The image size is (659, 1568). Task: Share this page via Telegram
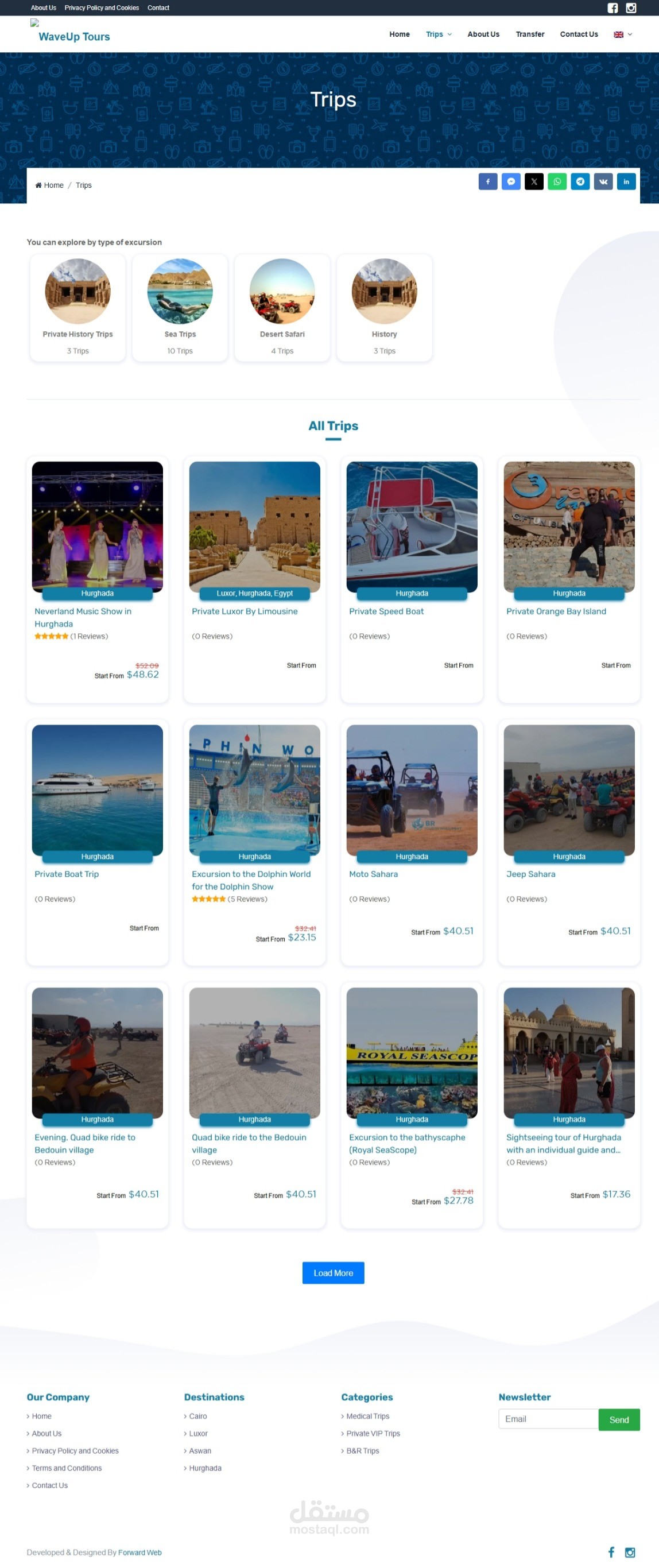(580, 181)
